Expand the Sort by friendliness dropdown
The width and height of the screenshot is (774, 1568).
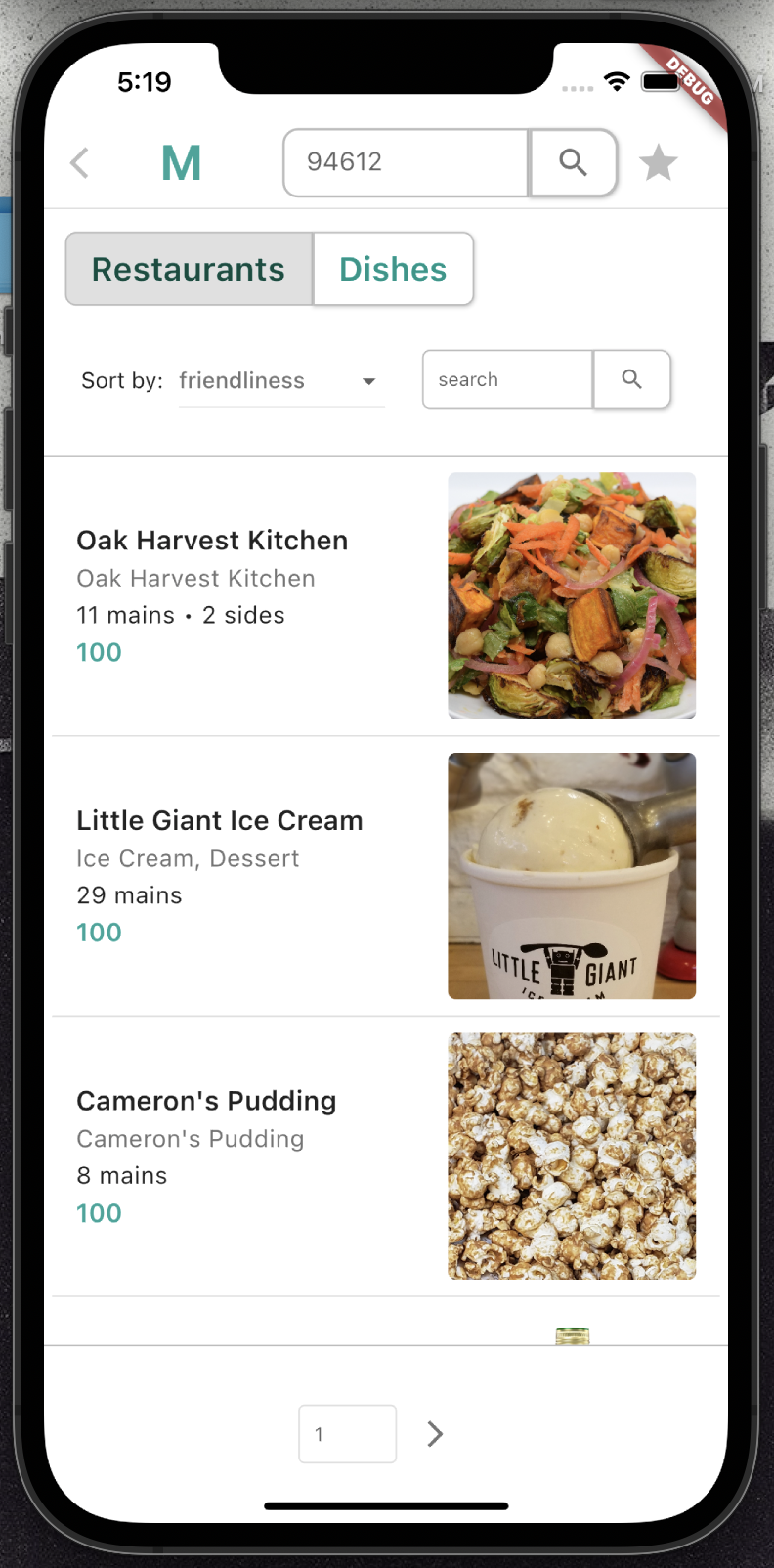pyautogui.click(x=281, y=381)
